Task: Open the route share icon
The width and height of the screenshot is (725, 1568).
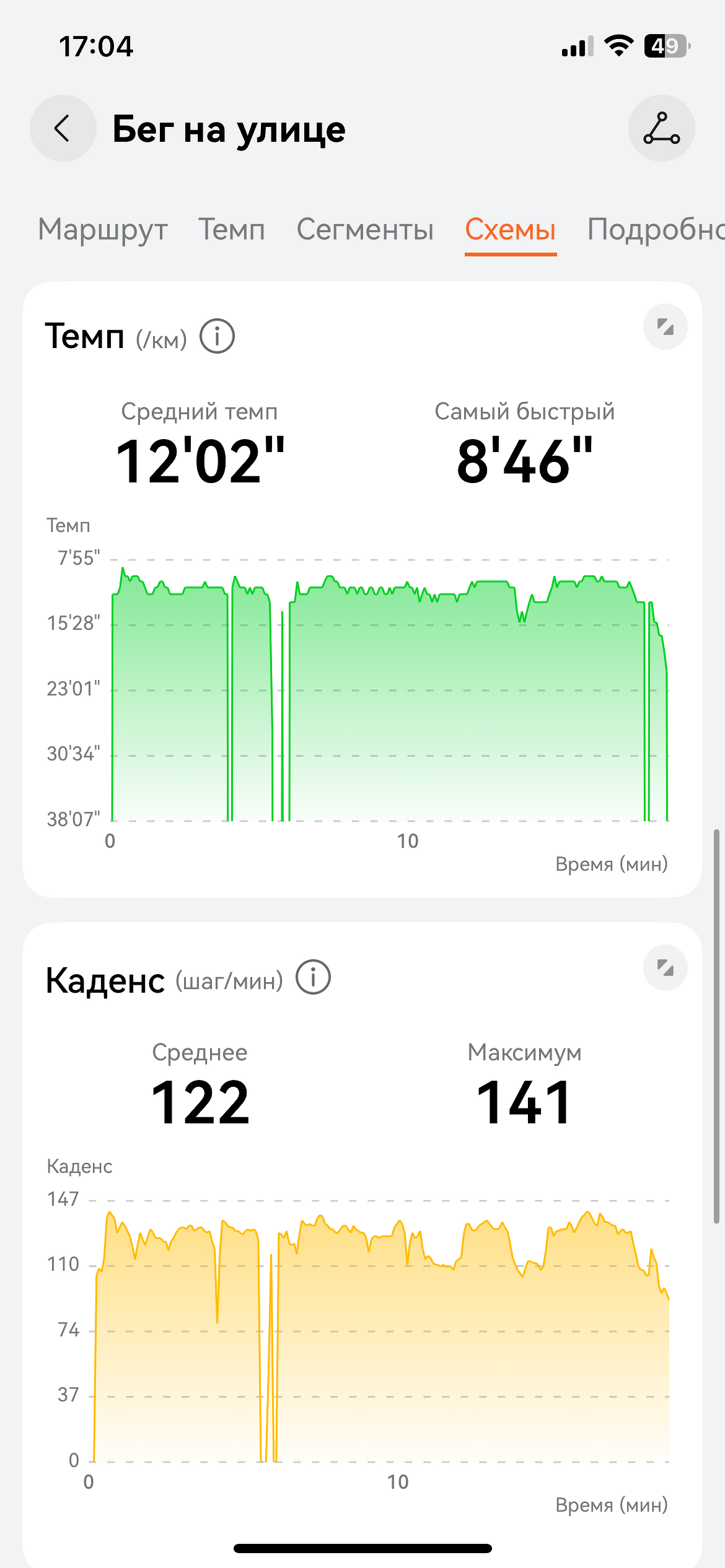Action: [x=661, y=129]
